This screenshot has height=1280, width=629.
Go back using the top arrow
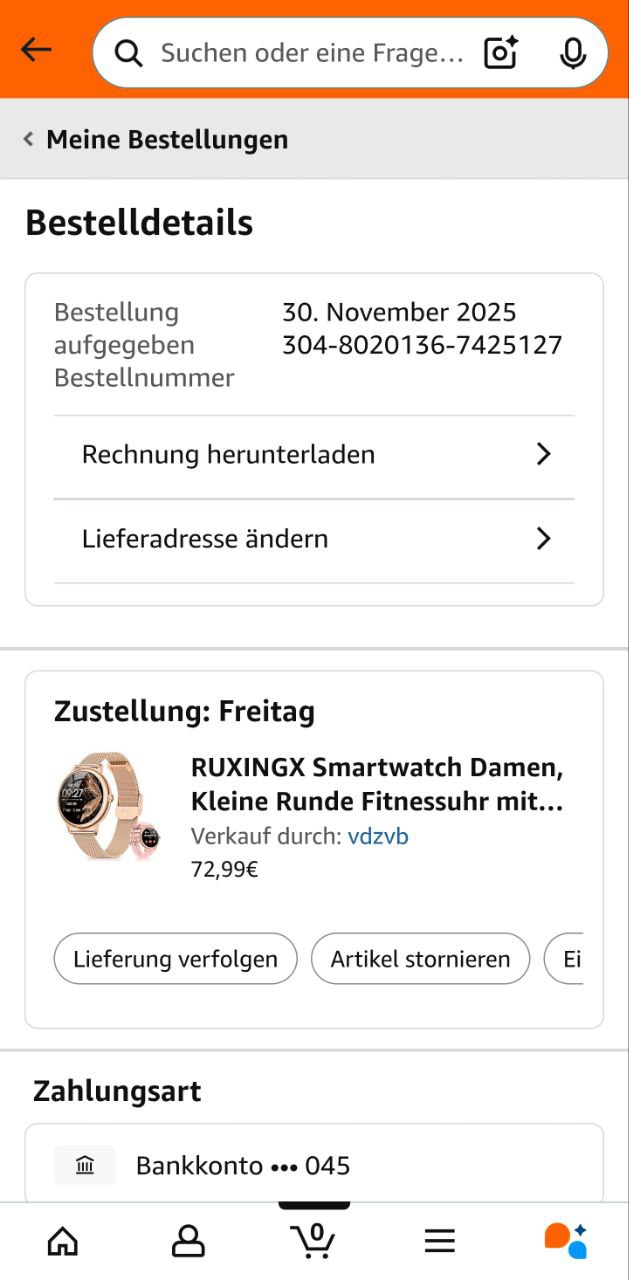[x=36, y=50]
